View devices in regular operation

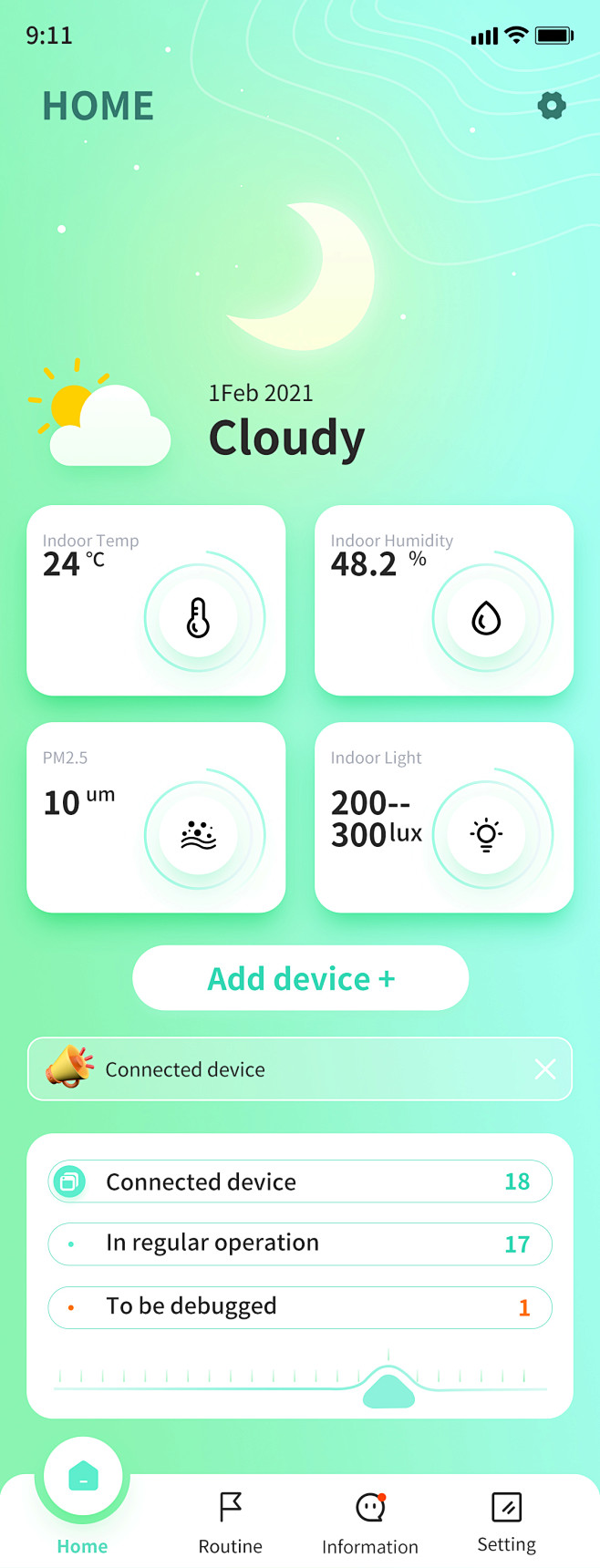(x=300, y=1243)
